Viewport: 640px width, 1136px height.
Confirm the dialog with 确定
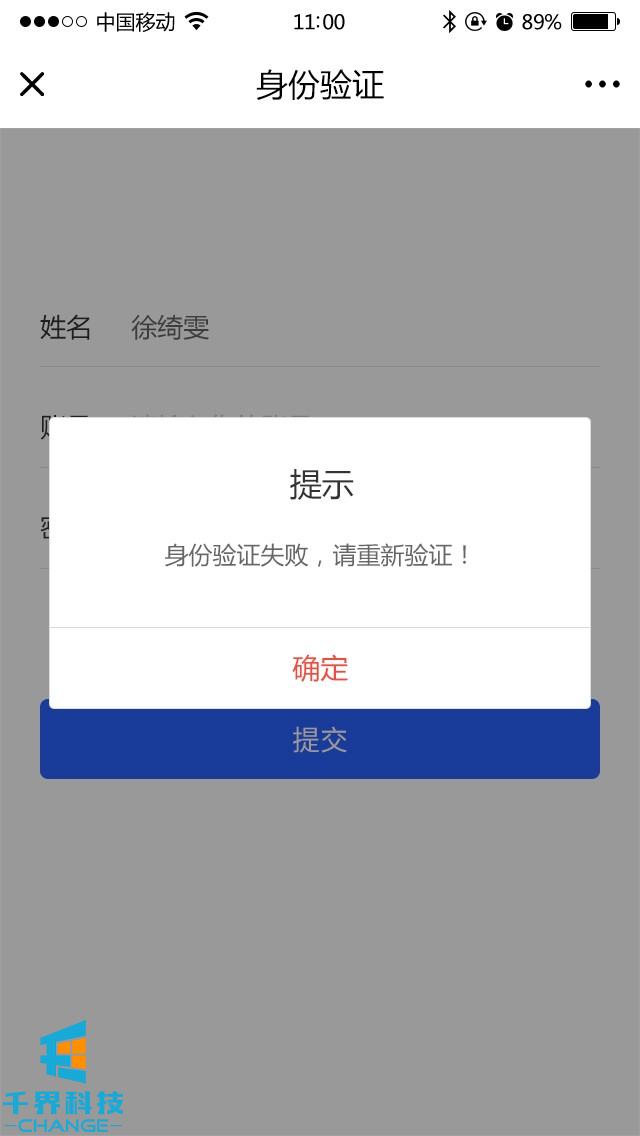click(320, 668)
